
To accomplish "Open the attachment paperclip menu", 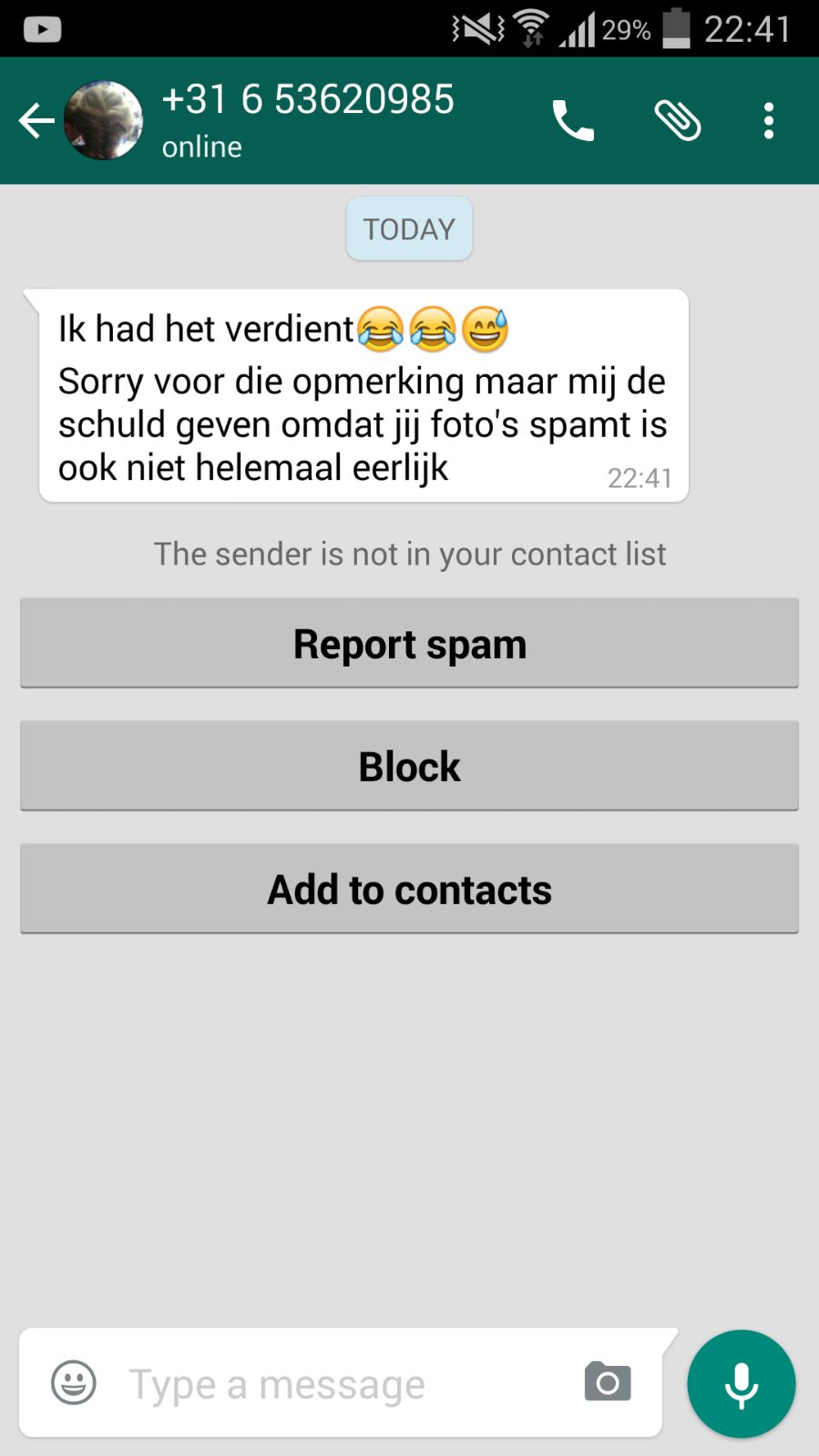I will pos(678,120).
